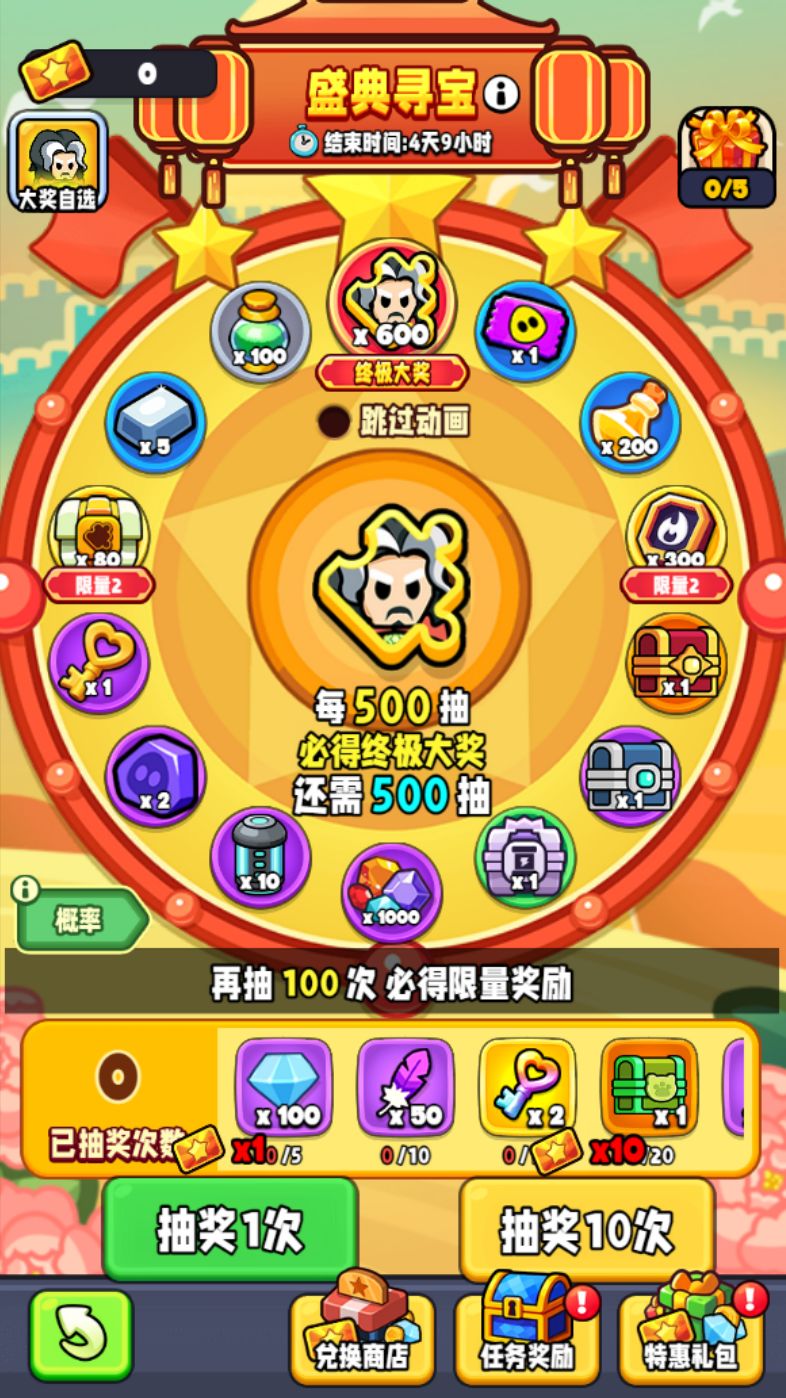Image resolution: width=786 pixels, height=1398 pixels.
Task: View the x2 heart key milestone reward
Action: [527, 1088]
